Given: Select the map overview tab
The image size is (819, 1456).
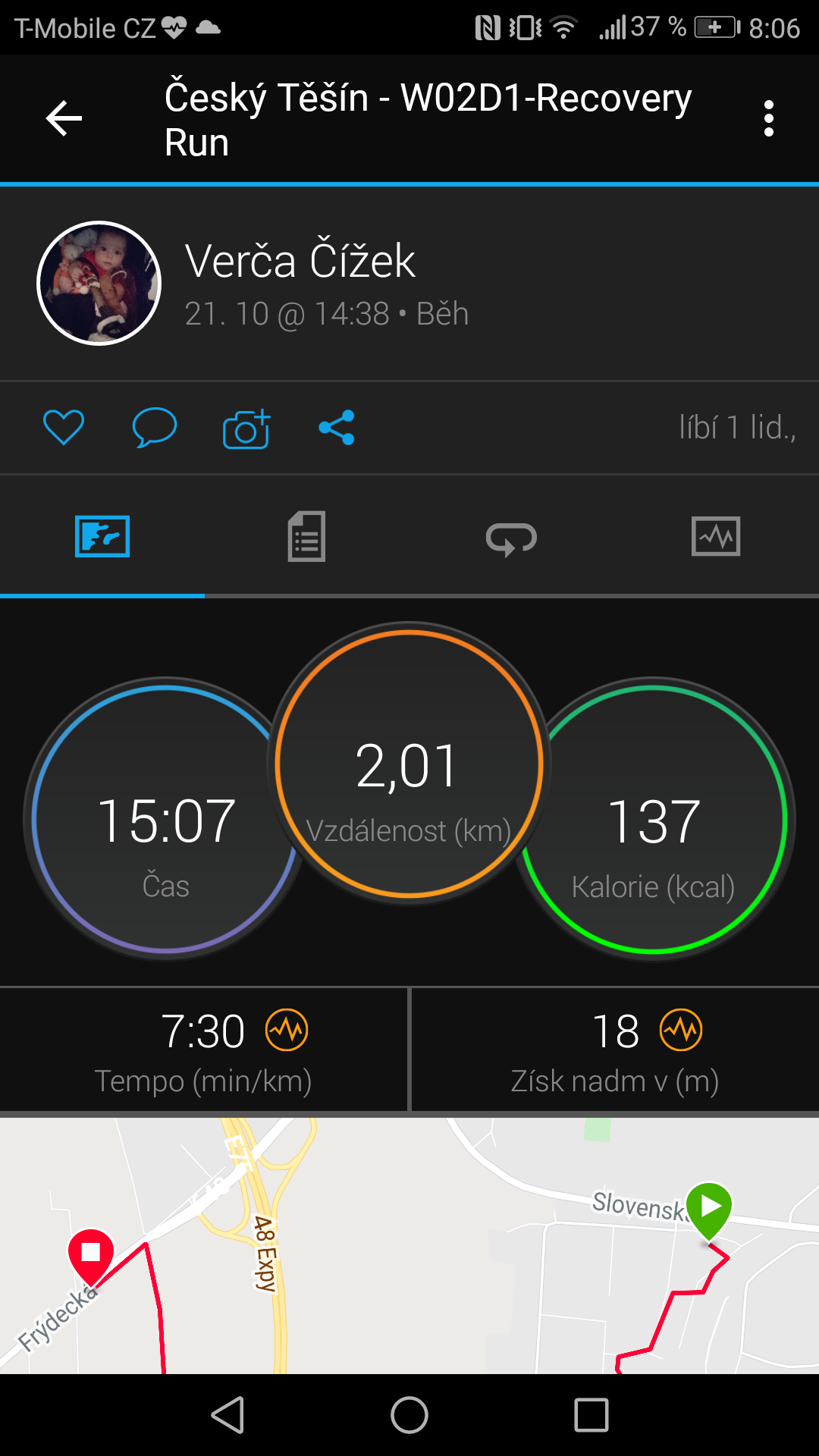Looking at the screenshot, I should click(102, 536).
